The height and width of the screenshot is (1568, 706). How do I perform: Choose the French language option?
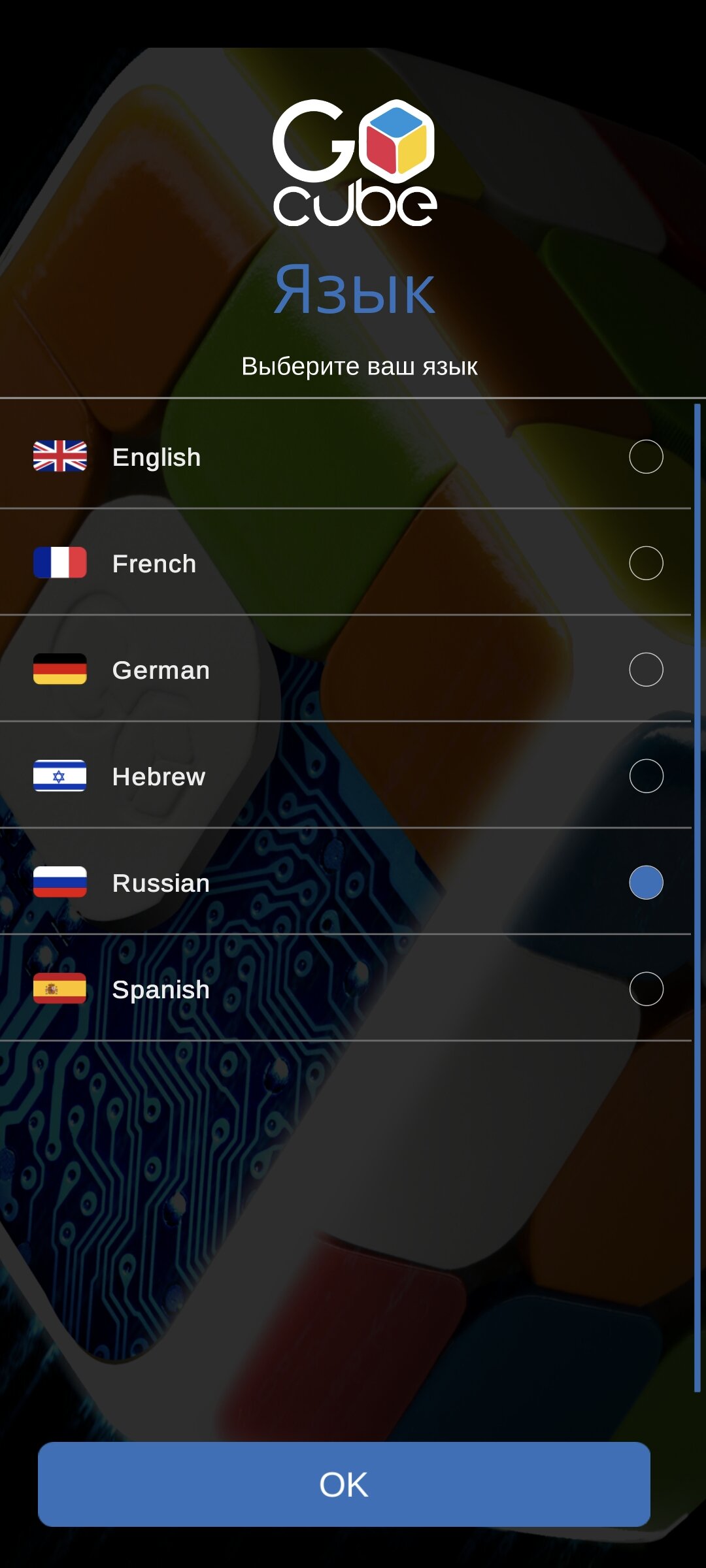click(345, 563)
